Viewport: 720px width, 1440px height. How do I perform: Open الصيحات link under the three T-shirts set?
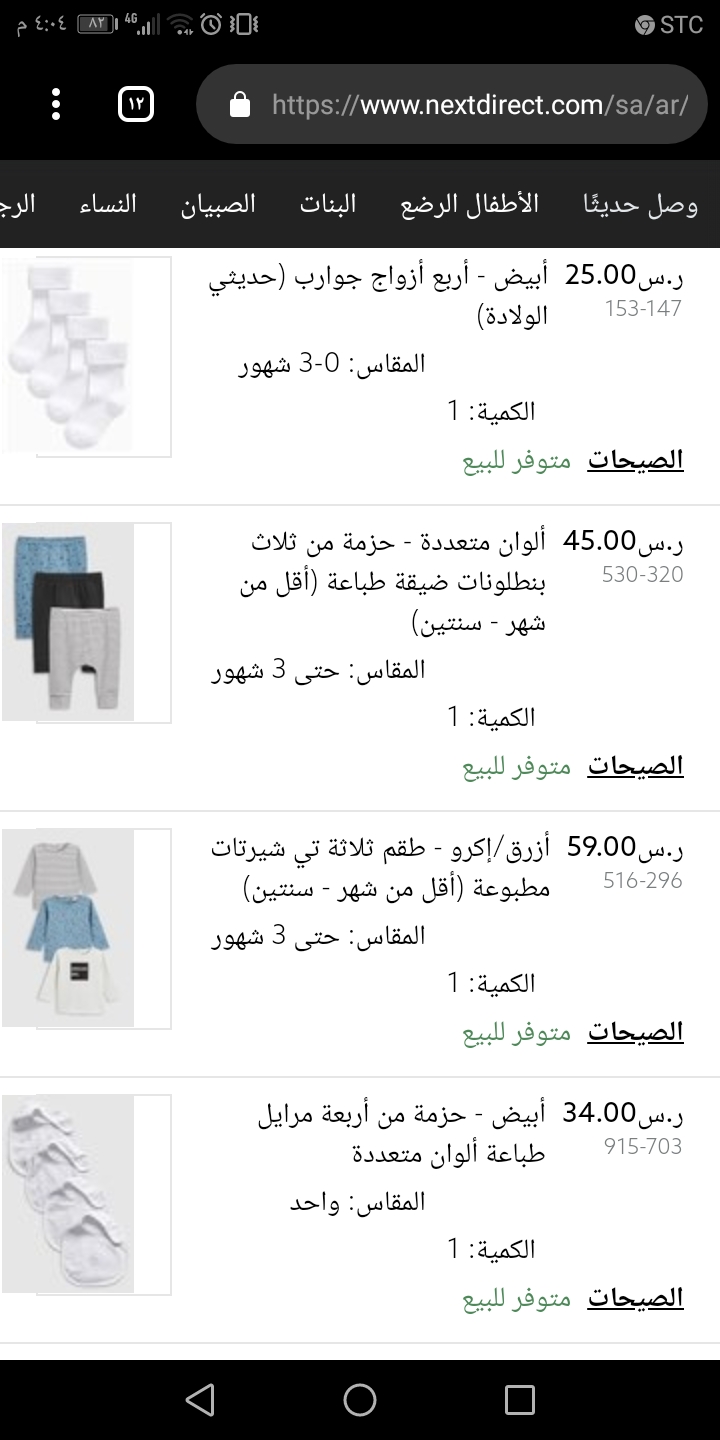[x=635, y=1032]
